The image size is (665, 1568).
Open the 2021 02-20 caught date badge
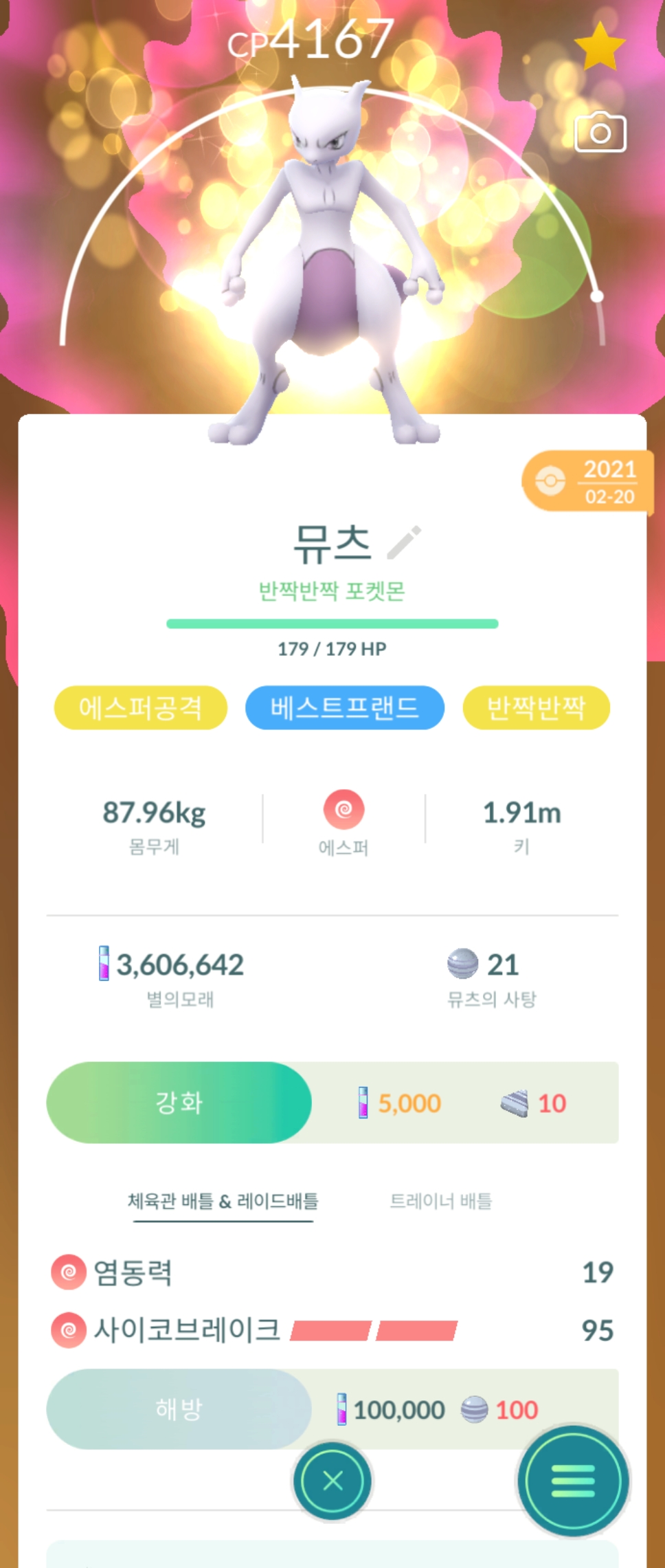(x=587, y=481)
